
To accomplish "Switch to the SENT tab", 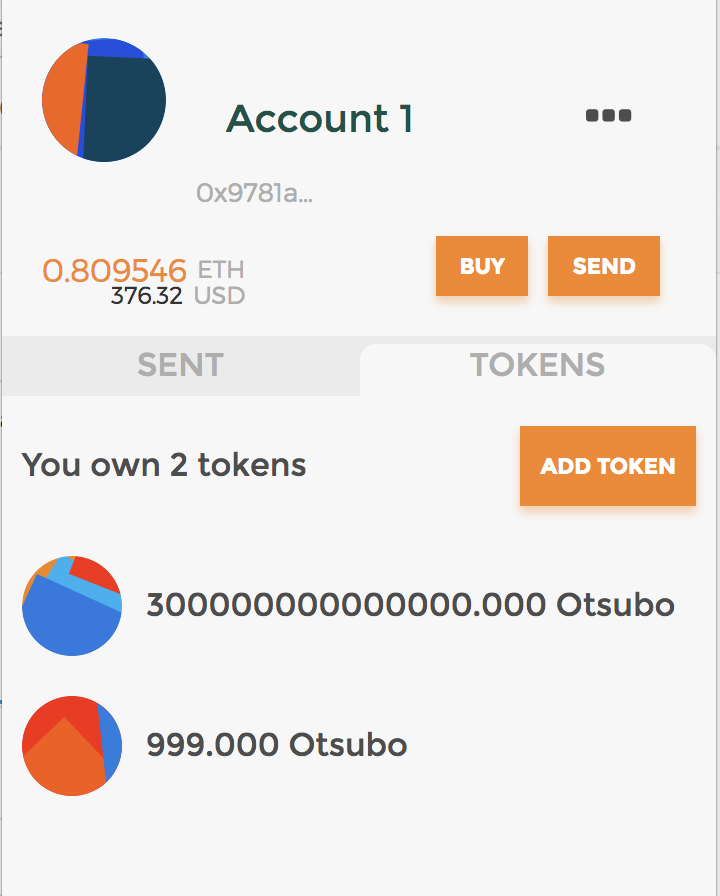I will (180, 366).
